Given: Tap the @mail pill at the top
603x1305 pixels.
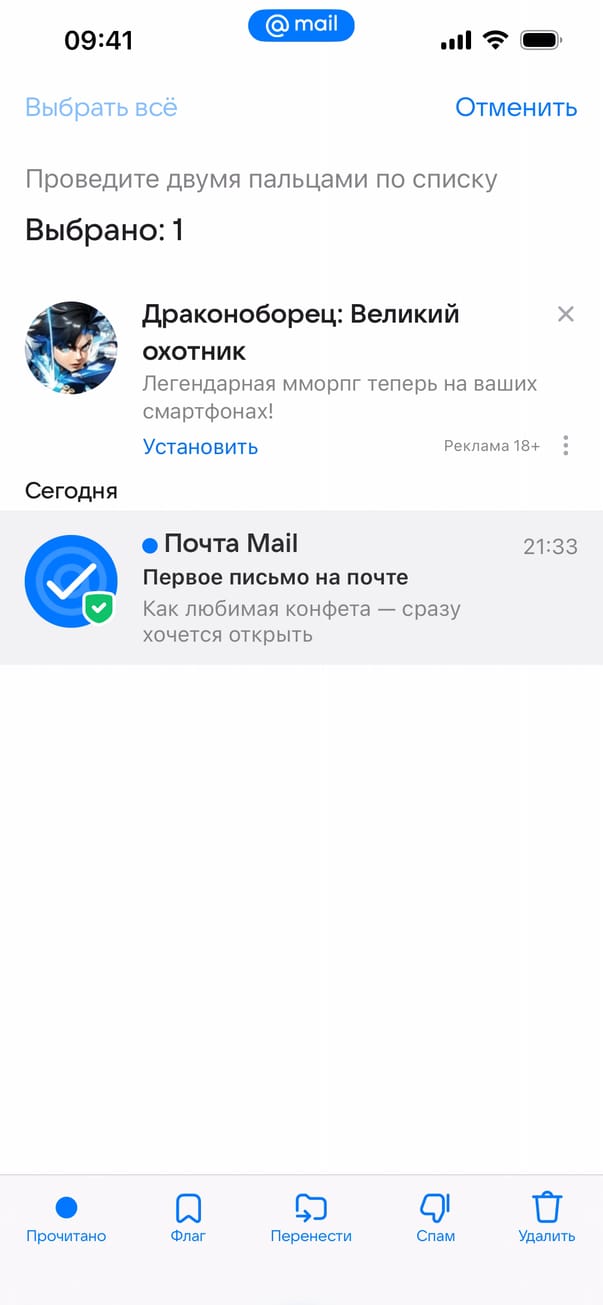Looking at the screenshot, I should coord(301,25).
